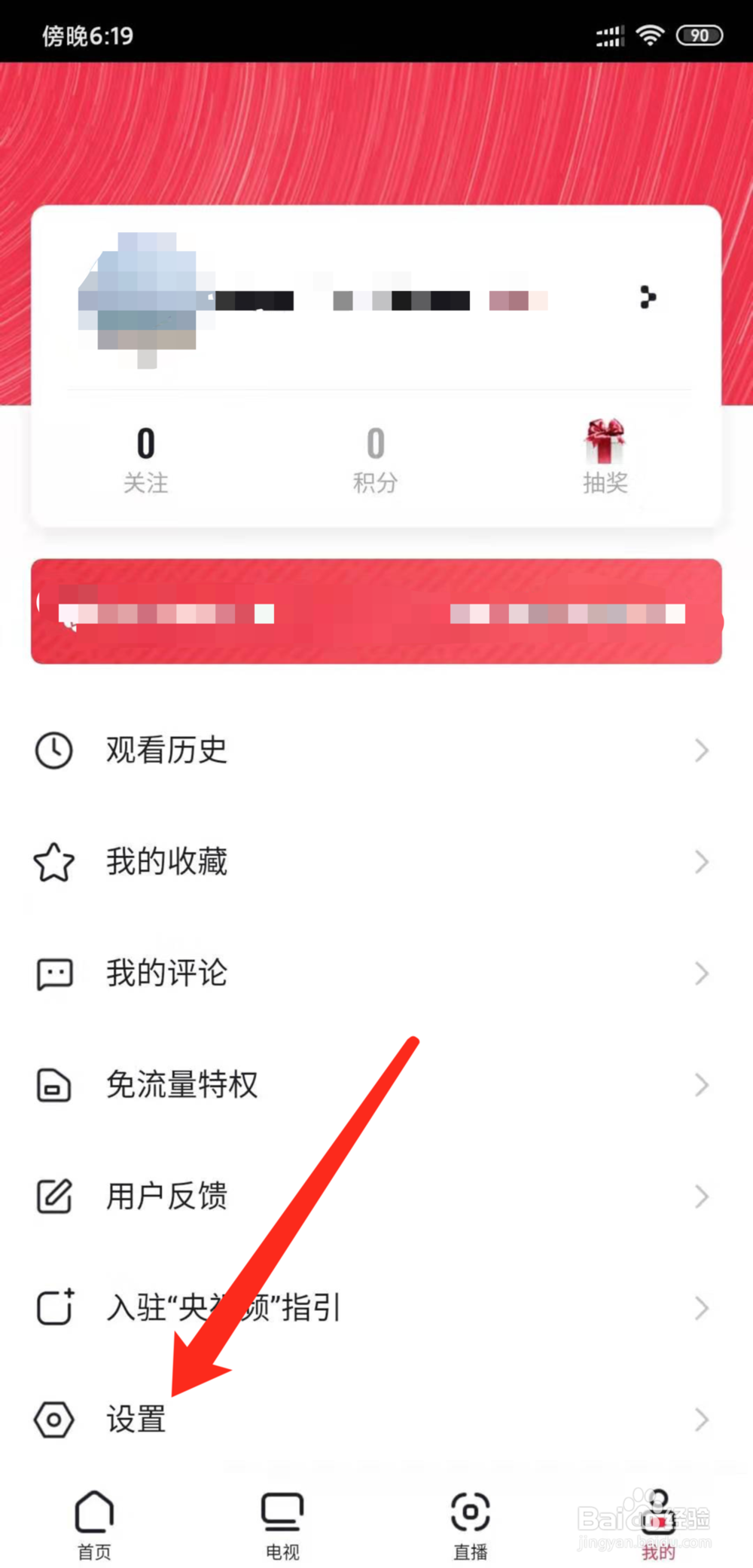Expand the 观看历史 row chevron

tap(700, 750)
